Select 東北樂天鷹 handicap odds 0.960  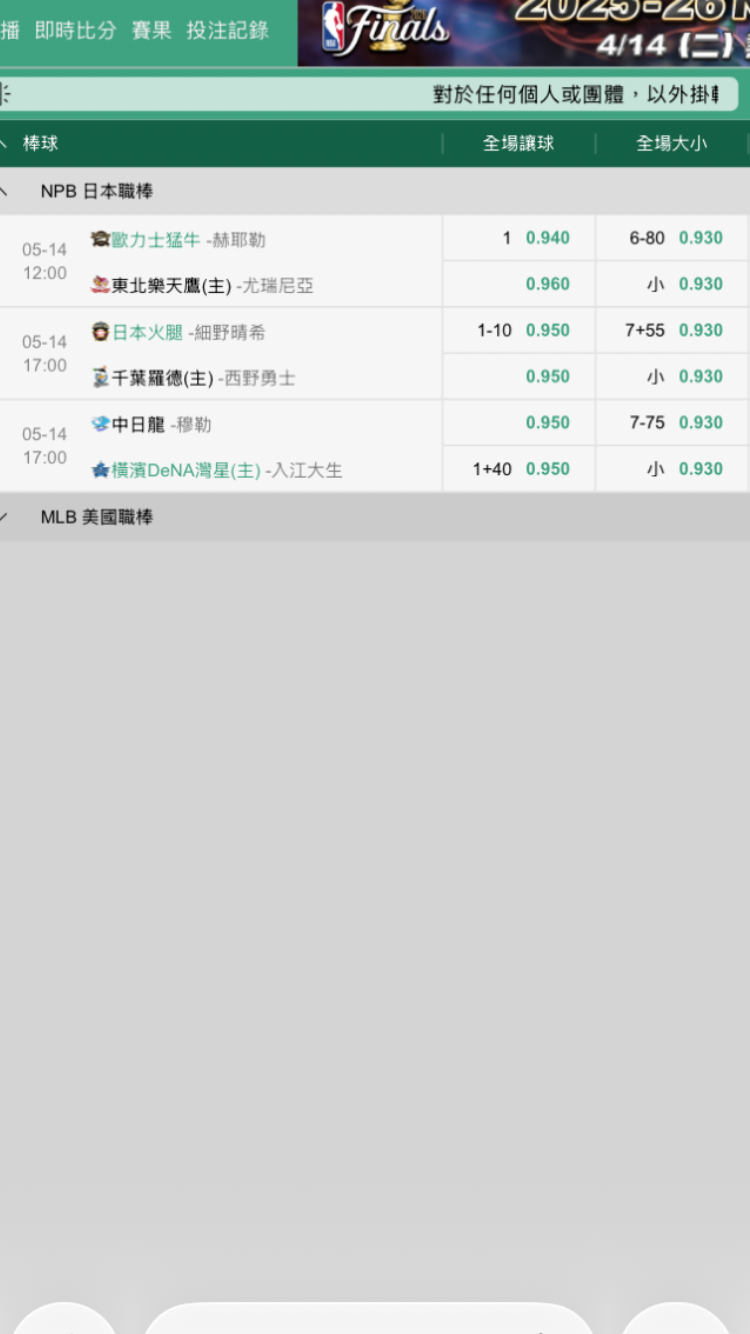[519, 284]
